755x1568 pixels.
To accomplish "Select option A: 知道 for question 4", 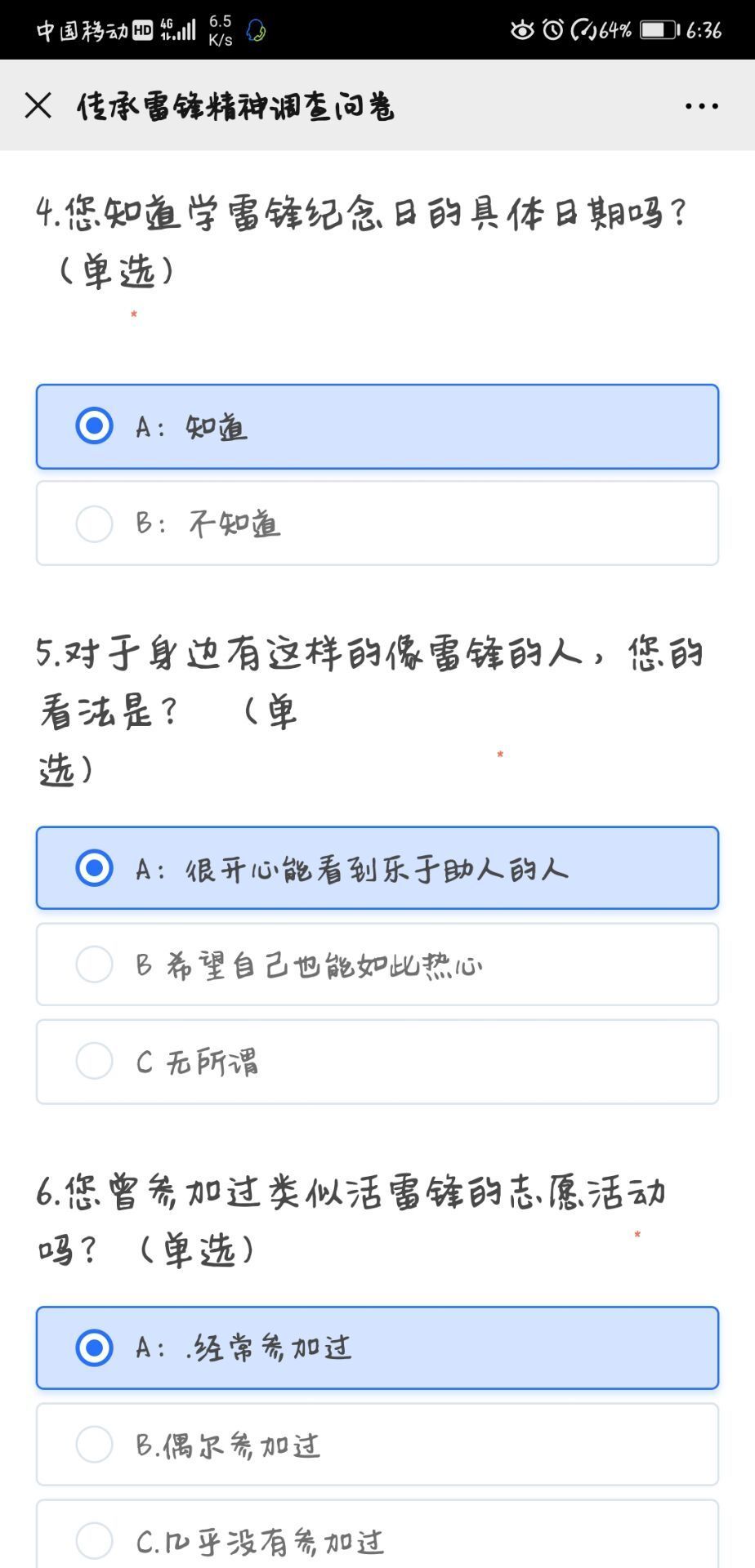I will tap(377, 426).
